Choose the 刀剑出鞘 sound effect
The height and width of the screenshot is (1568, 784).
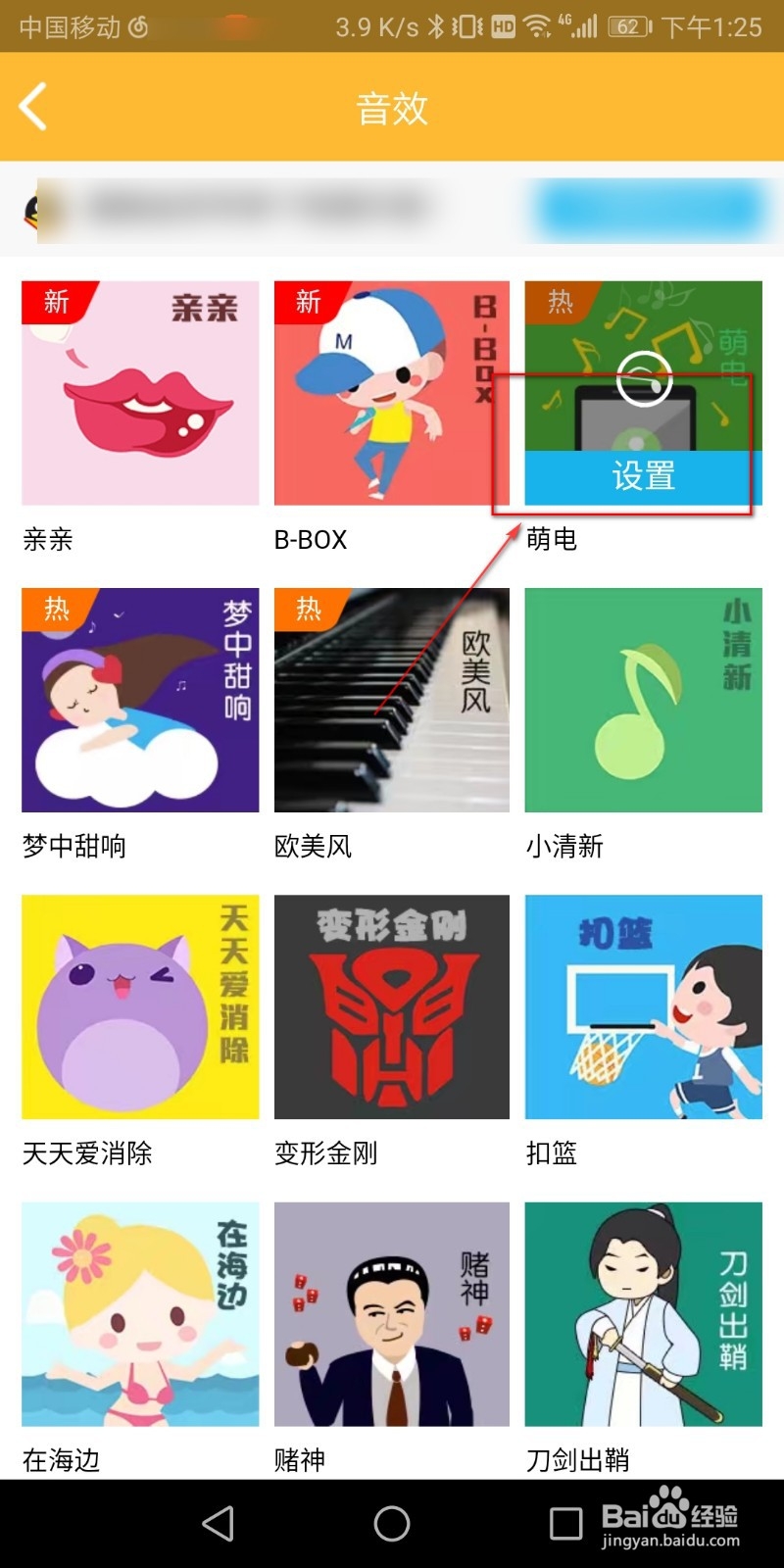point(643,1313)
